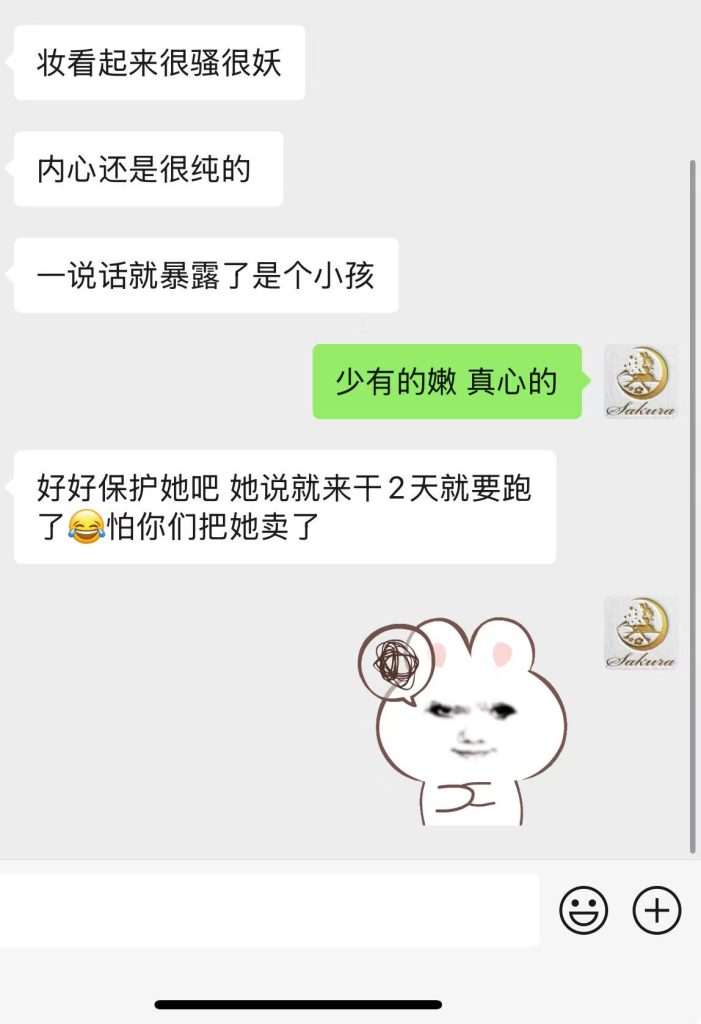Open the plus attachment menu
Viewport: 701px width, 1024px height.
[657, 910]
